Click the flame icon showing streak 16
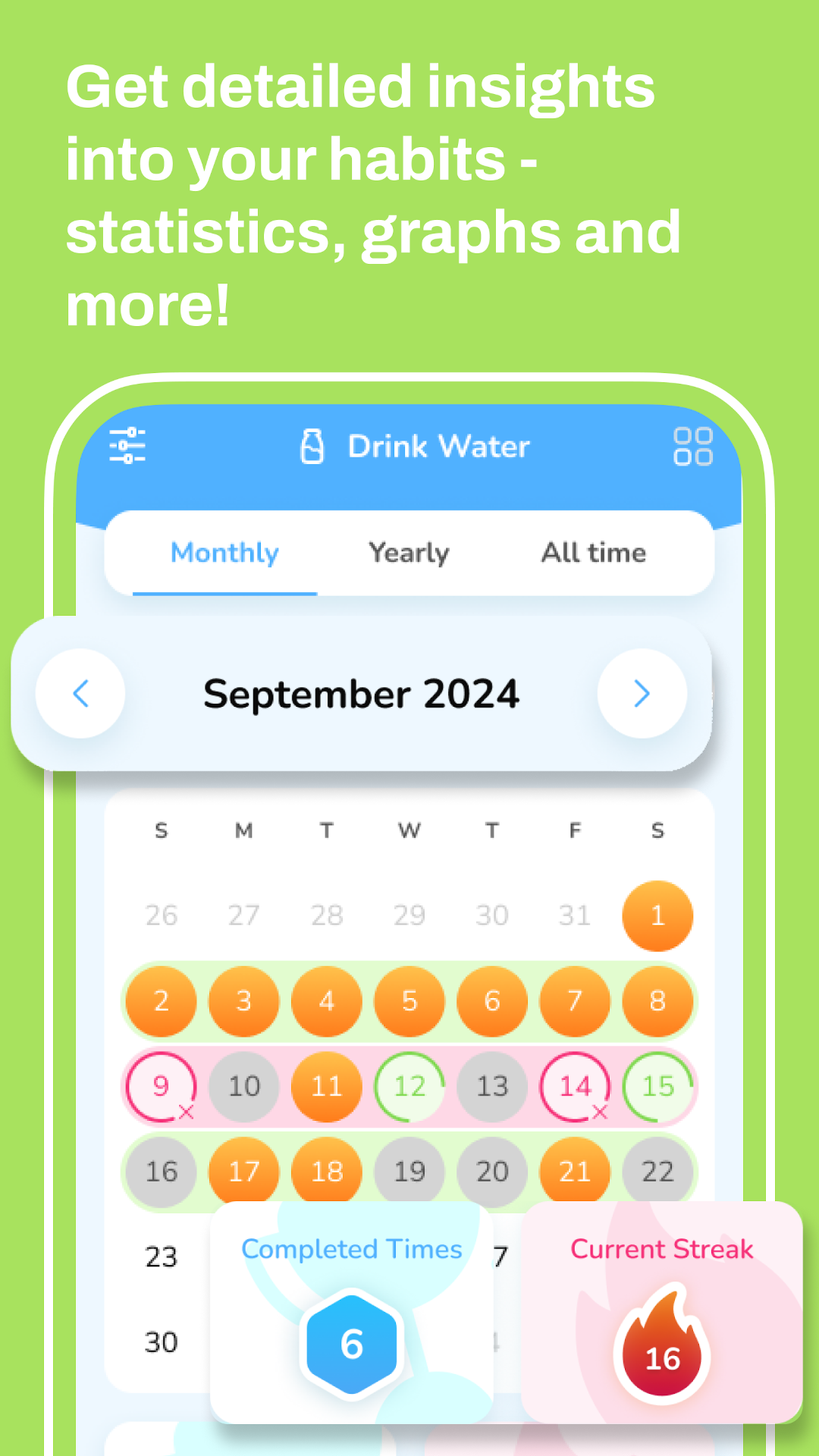This screenshot has width=819, height=1456. click(661, 1342)
